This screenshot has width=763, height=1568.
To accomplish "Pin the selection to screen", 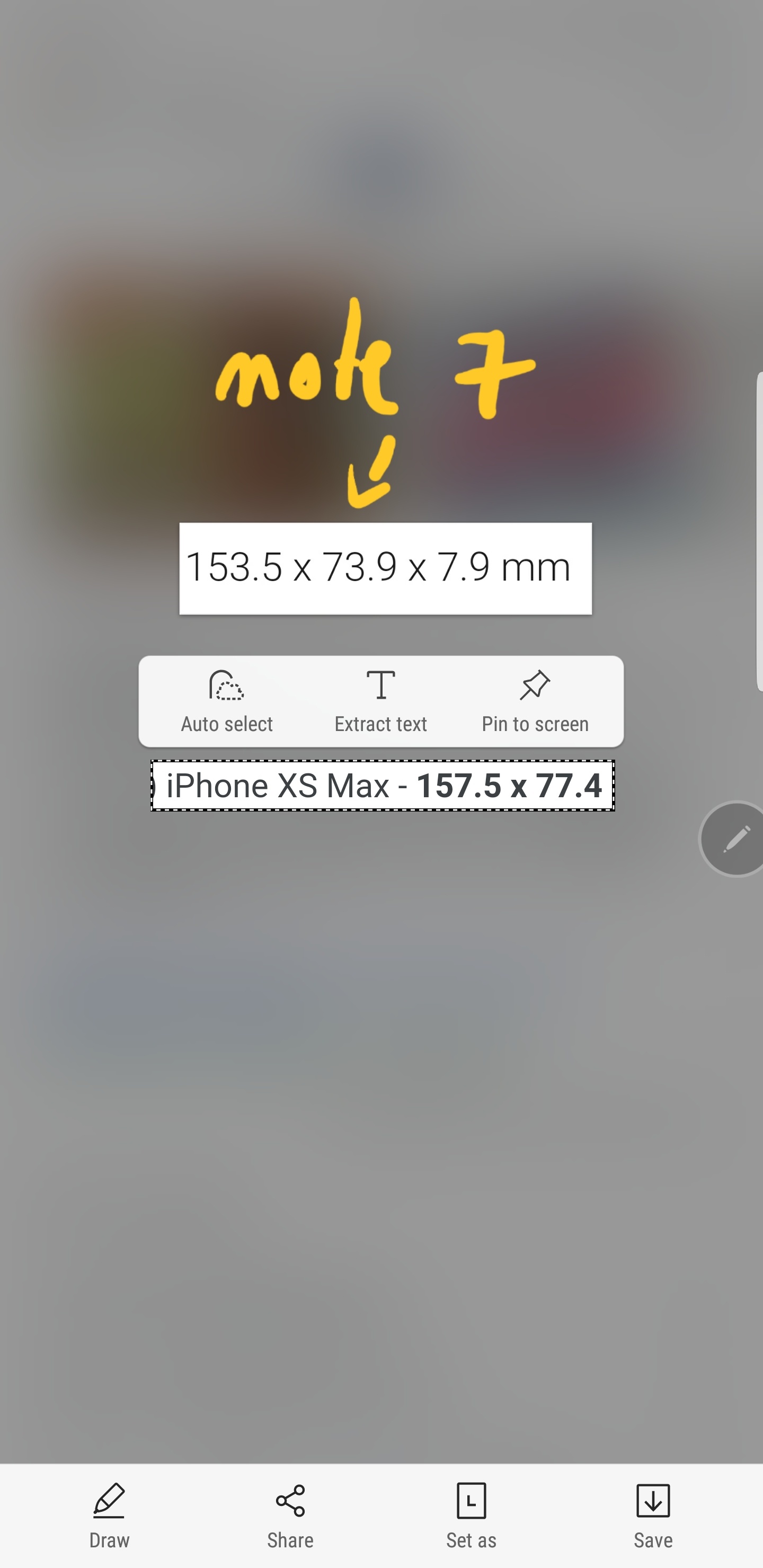I will point(535,702).
